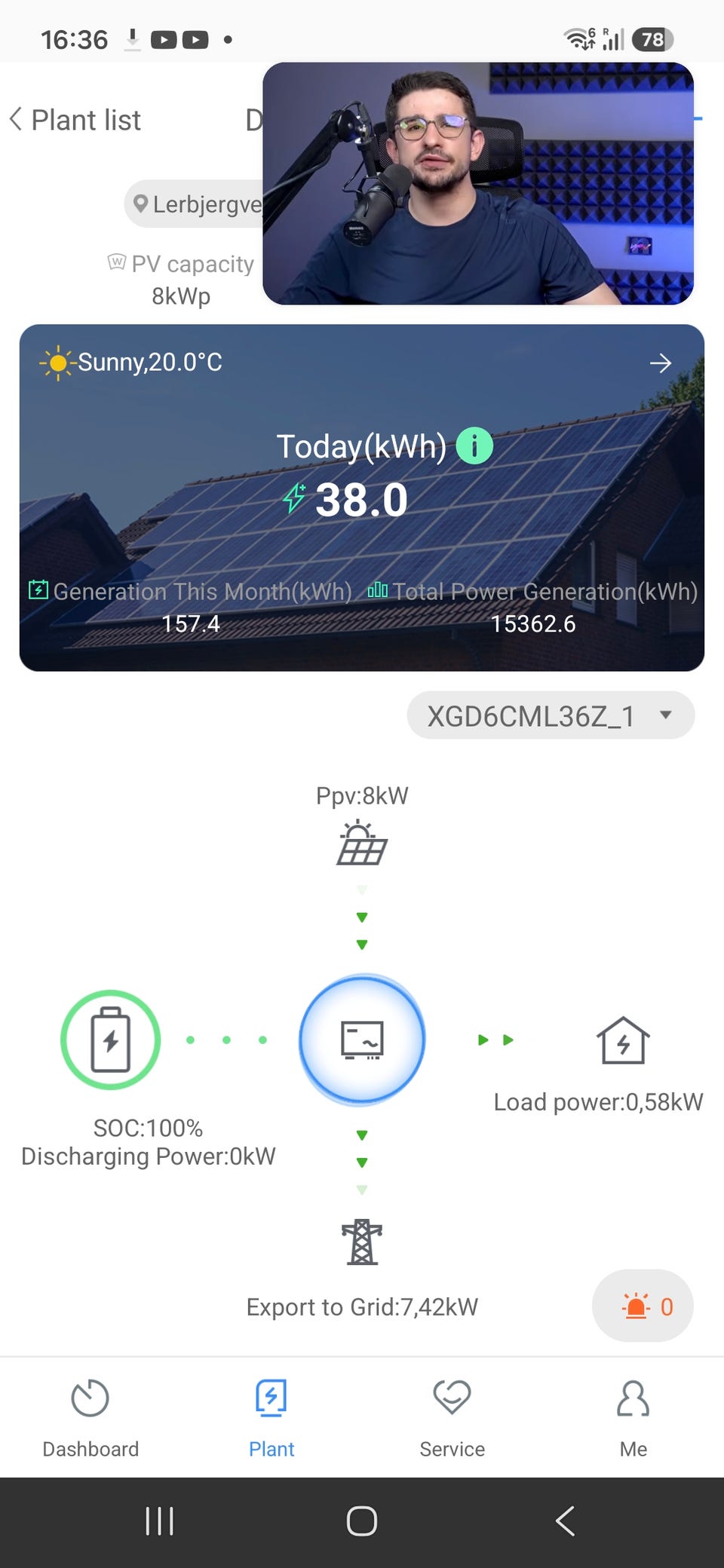Expand the XGD6CML36Z_1 device dropdown
This screenshot has width=724, height=1568.
[551, 715]
